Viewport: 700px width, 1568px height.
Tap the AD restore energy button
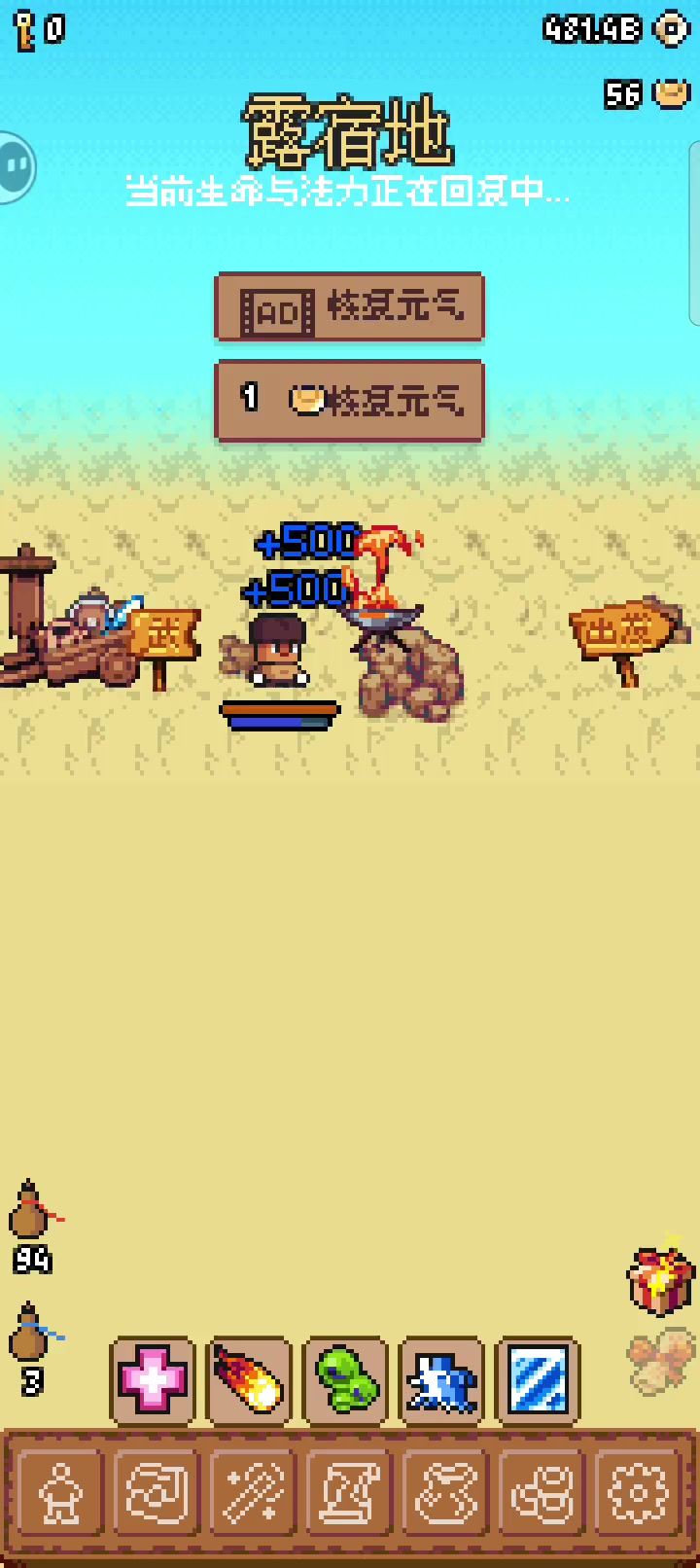click(349, 308)
